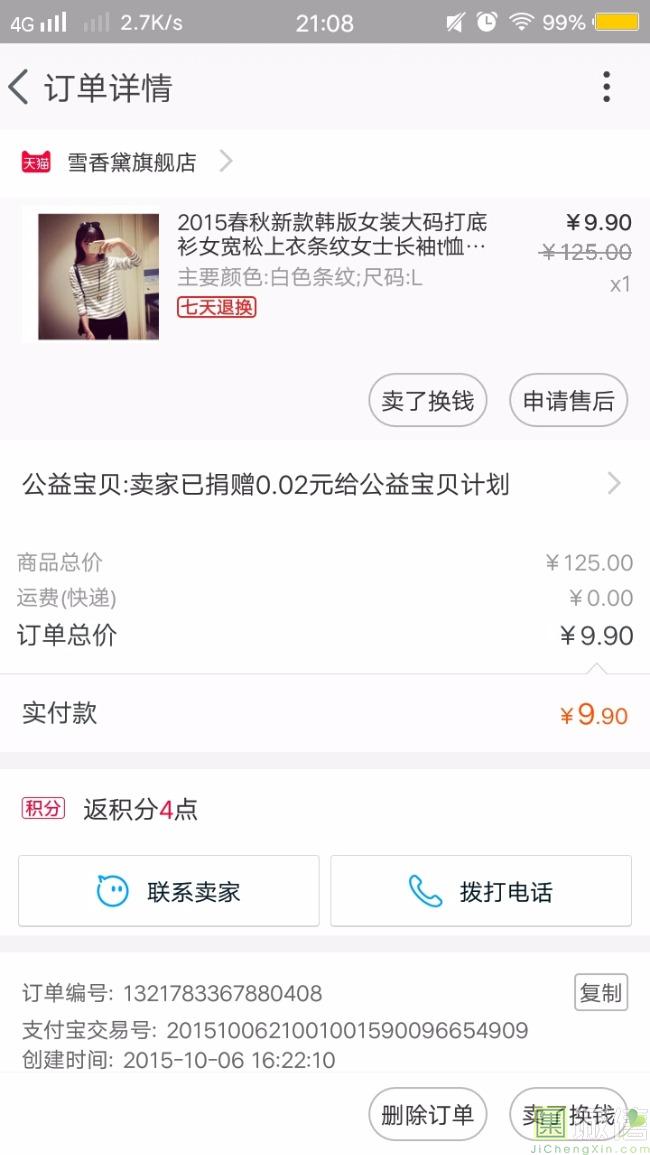The width and height of the screenshot is (650, 1155).
Task: Open the 雪香黛旗舰店 store page
Action: coord(130,162)
